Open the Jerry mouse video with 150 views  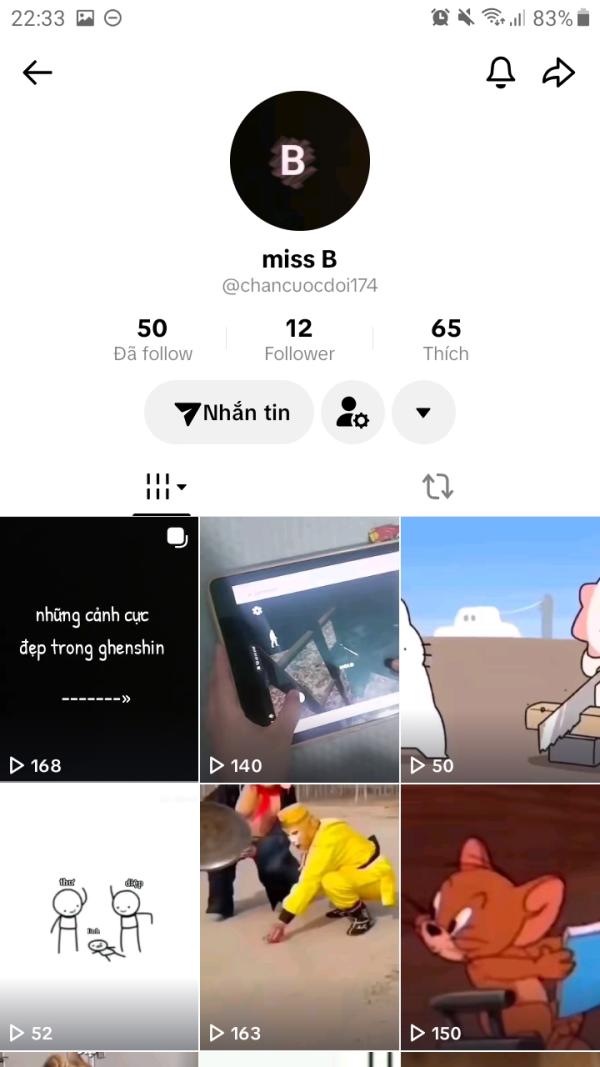point(500,917)
